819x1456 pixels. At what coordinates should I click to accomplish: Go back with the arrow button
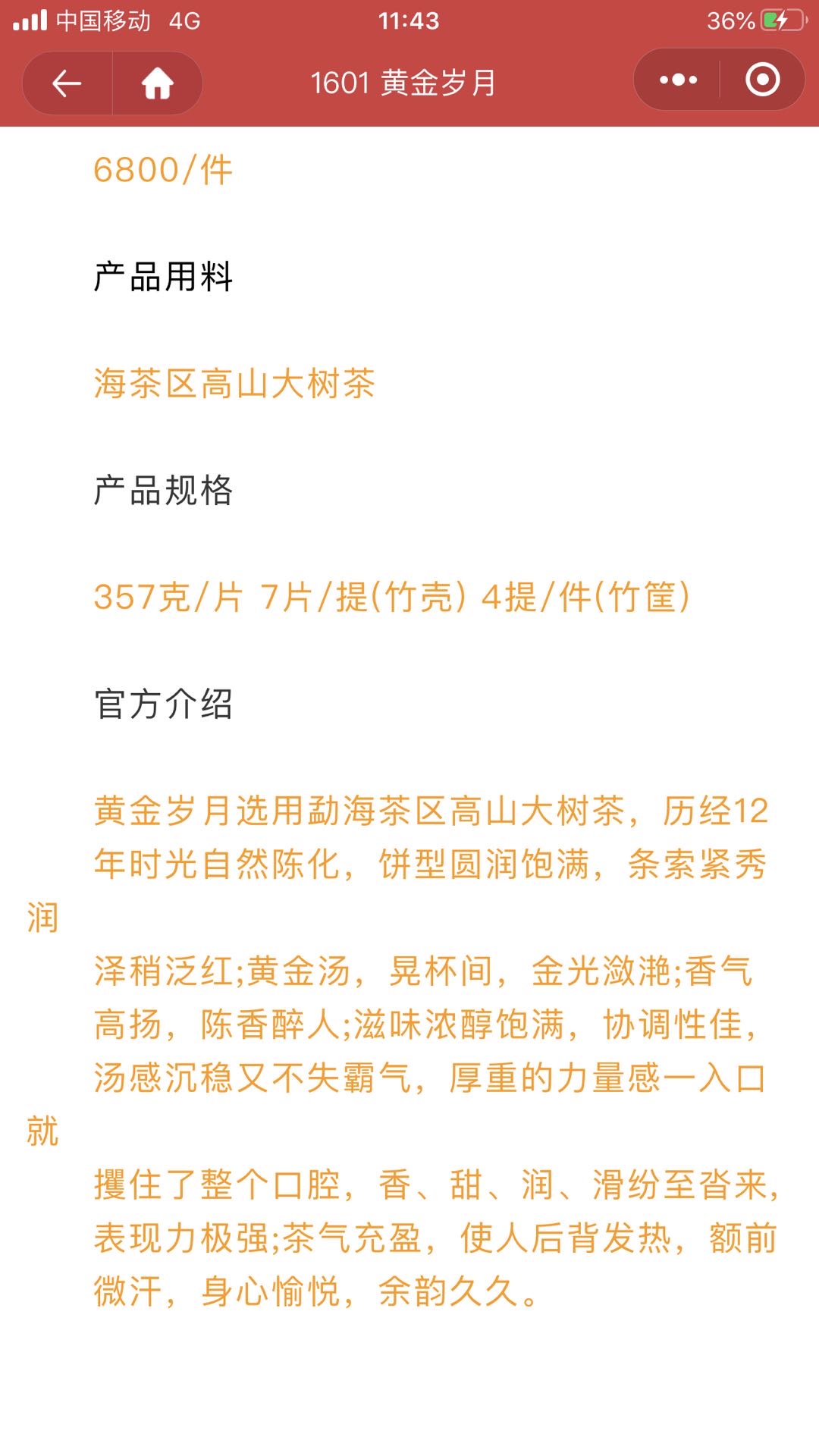pyautogui.click(x=67, y=83)
